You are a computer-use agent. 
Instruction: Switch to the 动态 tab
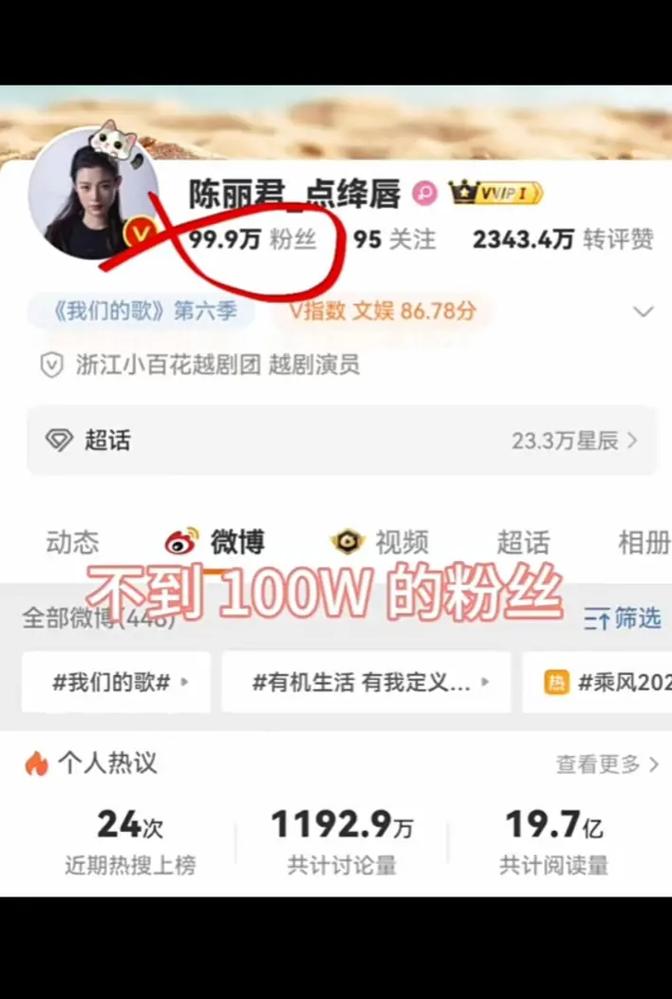(x=72, y=542)
